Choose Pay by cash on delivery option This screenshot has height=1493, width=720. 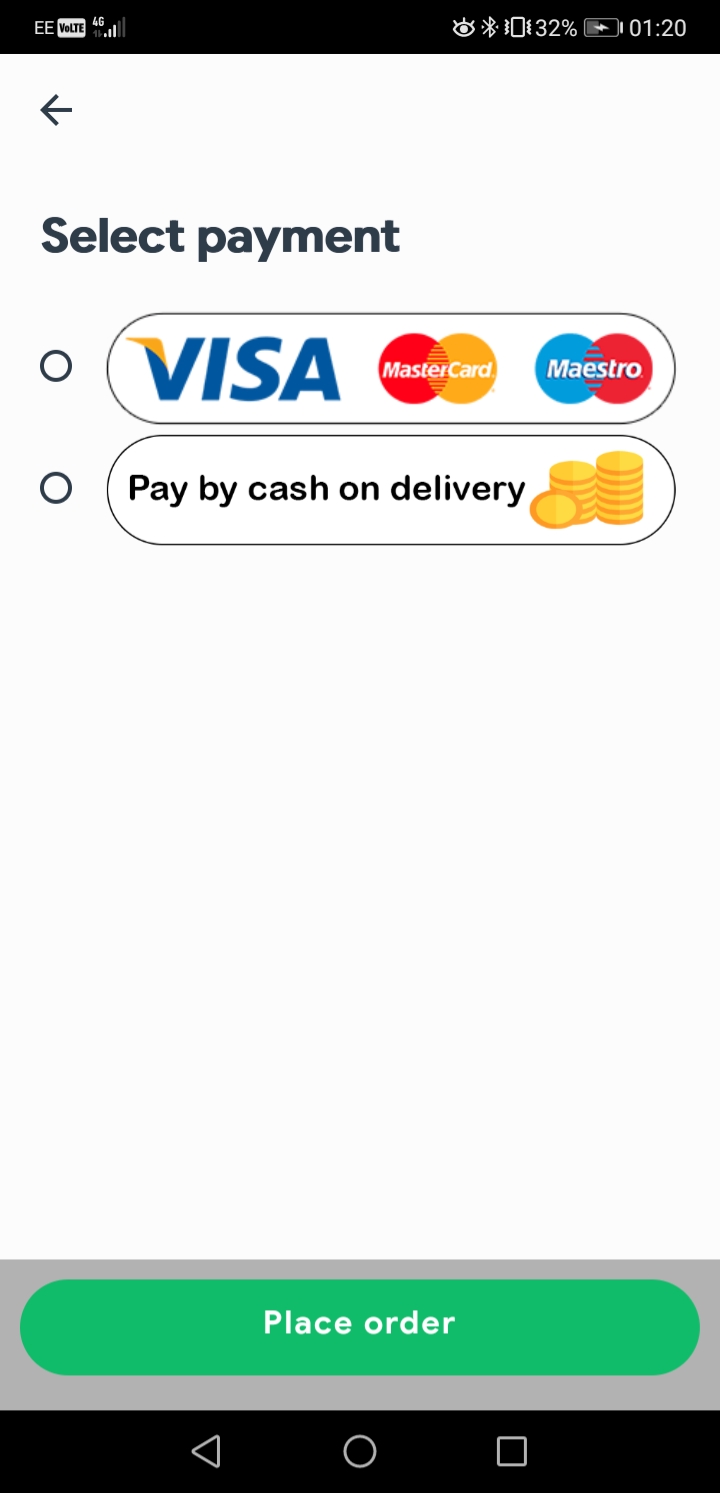[x=391, y=490]
